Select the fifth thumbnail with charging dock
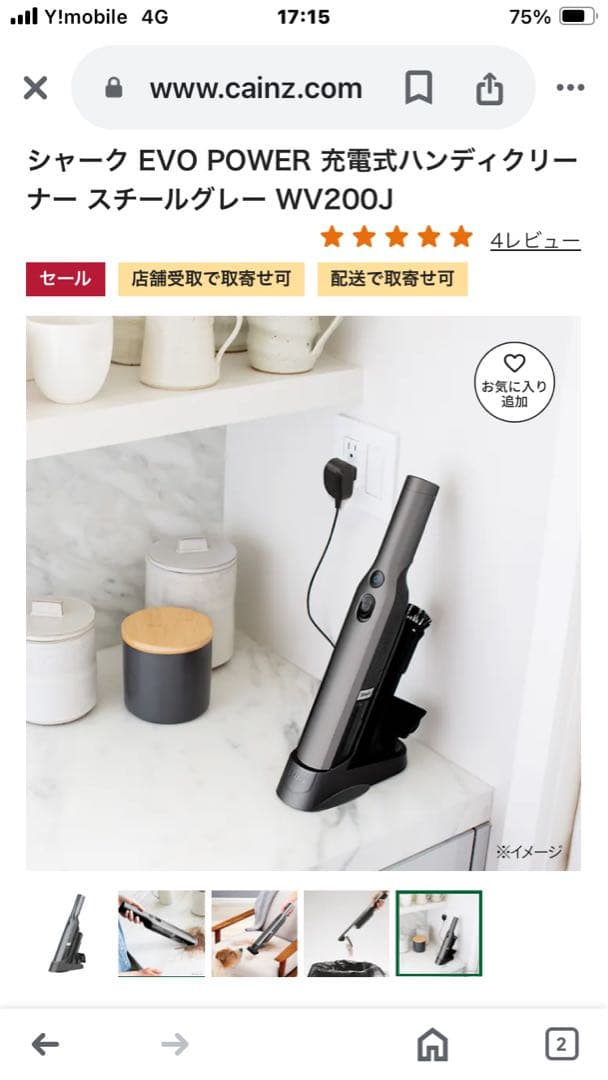The height and width of the screenshot is (1080, 608). point(439,933)
